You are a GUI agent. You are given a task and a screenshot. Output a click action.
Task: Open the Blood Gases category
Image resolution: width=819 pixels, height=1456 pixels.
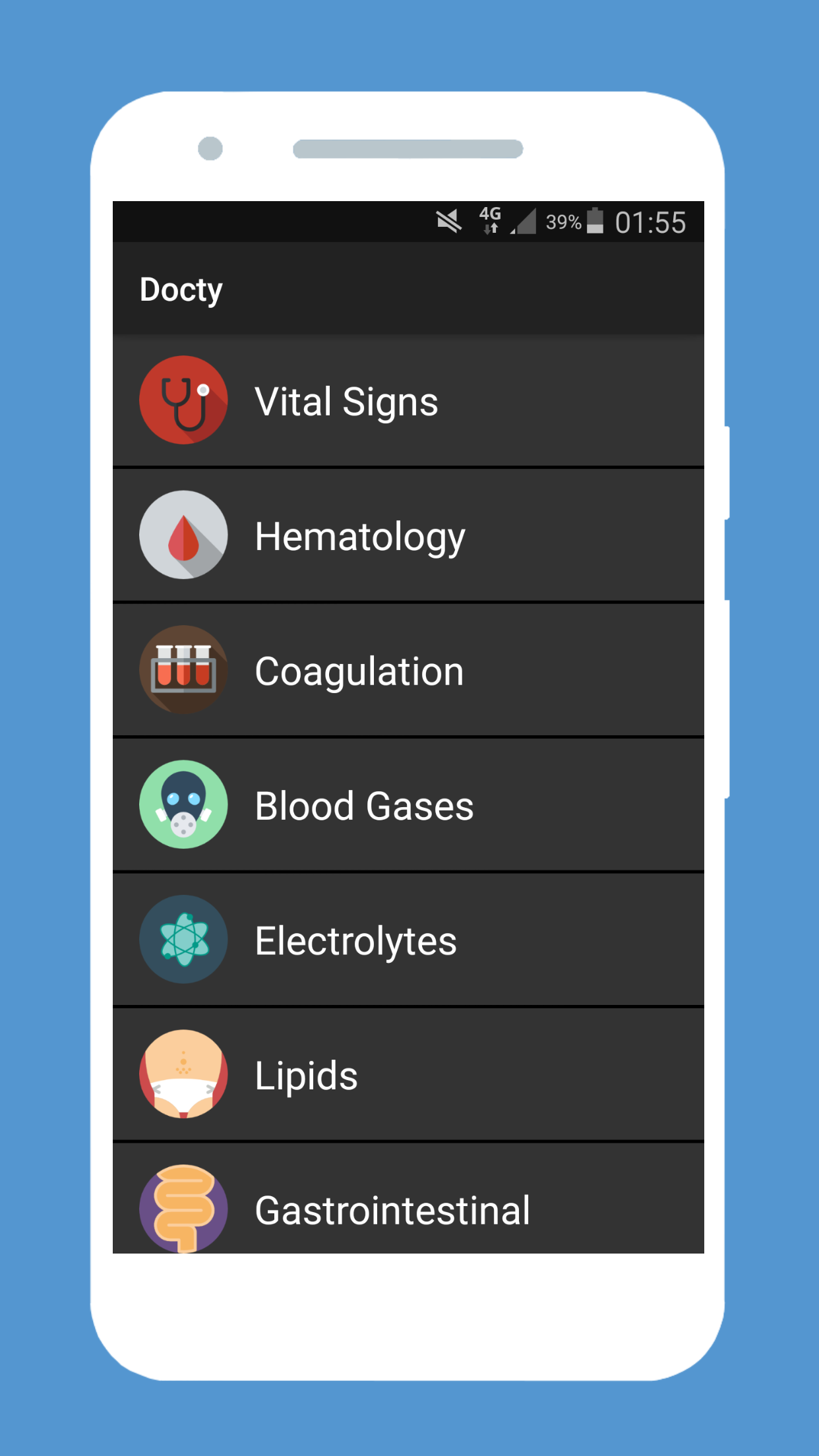click(x=409, y=805)
